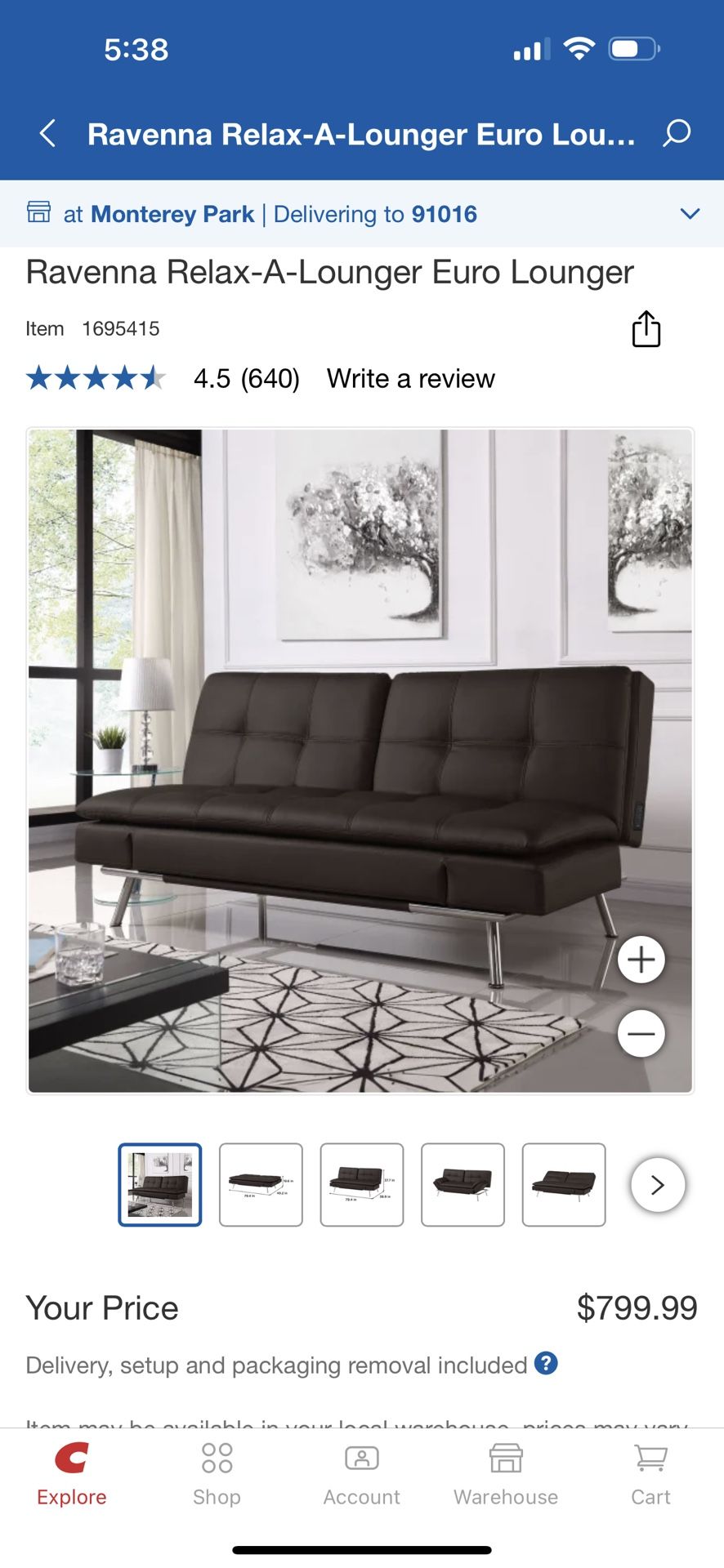Image resolution: width=724 pixels, height=1568 pixels.
Task: Open the Cart tab
Action: (x=650, y=1475)
